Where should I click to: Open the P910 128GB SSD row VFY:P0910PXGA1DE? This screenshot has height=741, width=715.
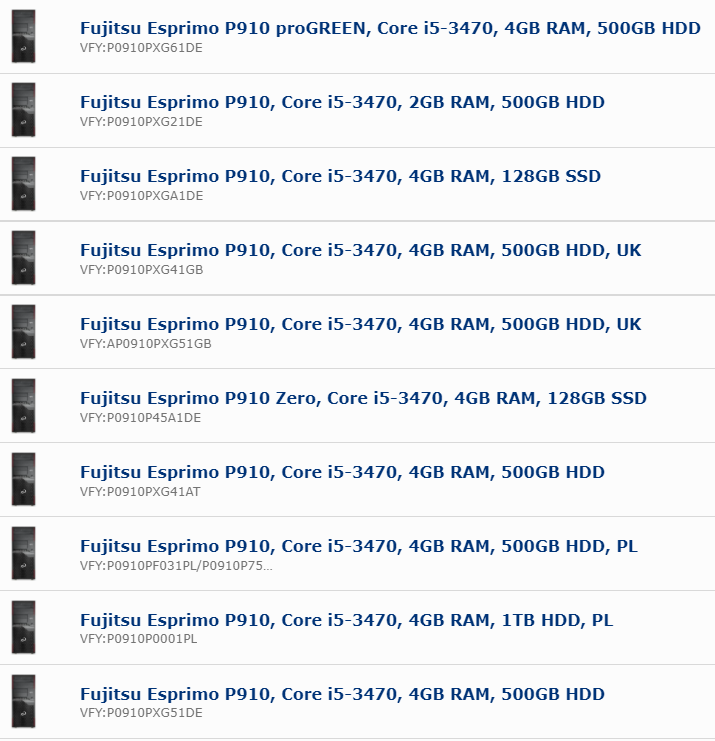(340, 177)
